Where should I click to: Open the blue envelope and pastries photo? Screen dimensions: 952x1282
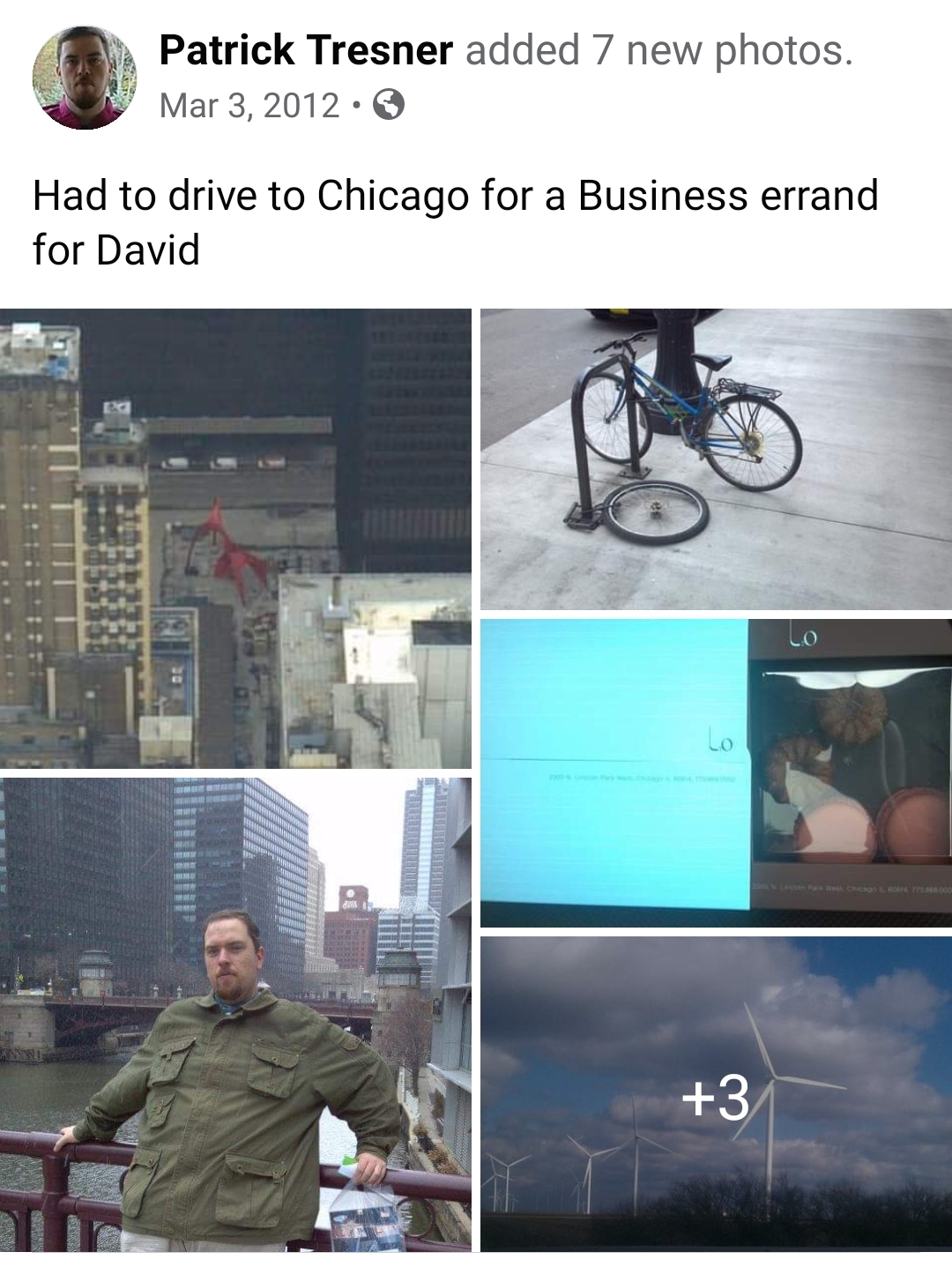[716, 772]
